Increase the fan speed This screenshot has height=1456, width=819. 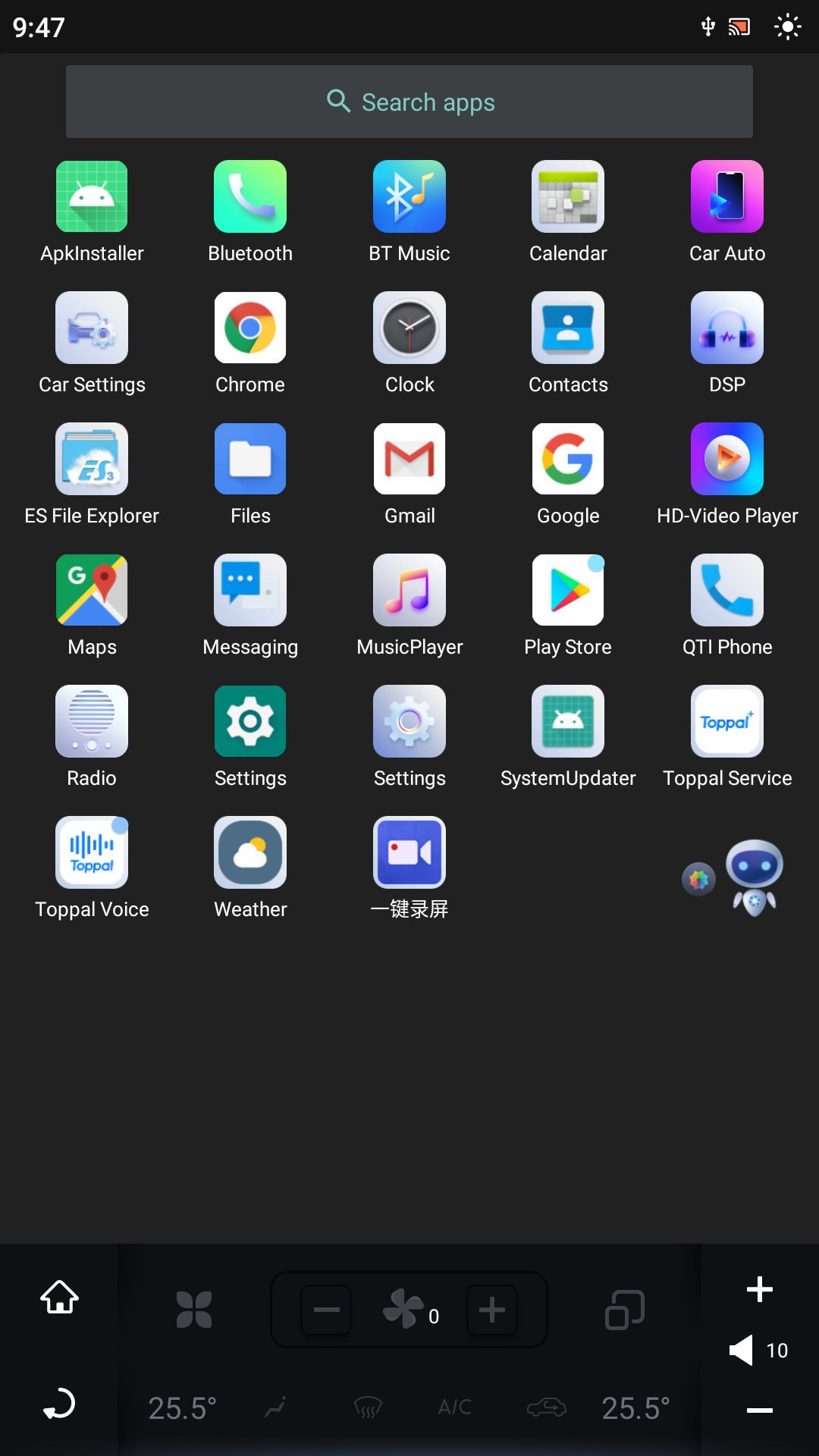pos(491,1310)
